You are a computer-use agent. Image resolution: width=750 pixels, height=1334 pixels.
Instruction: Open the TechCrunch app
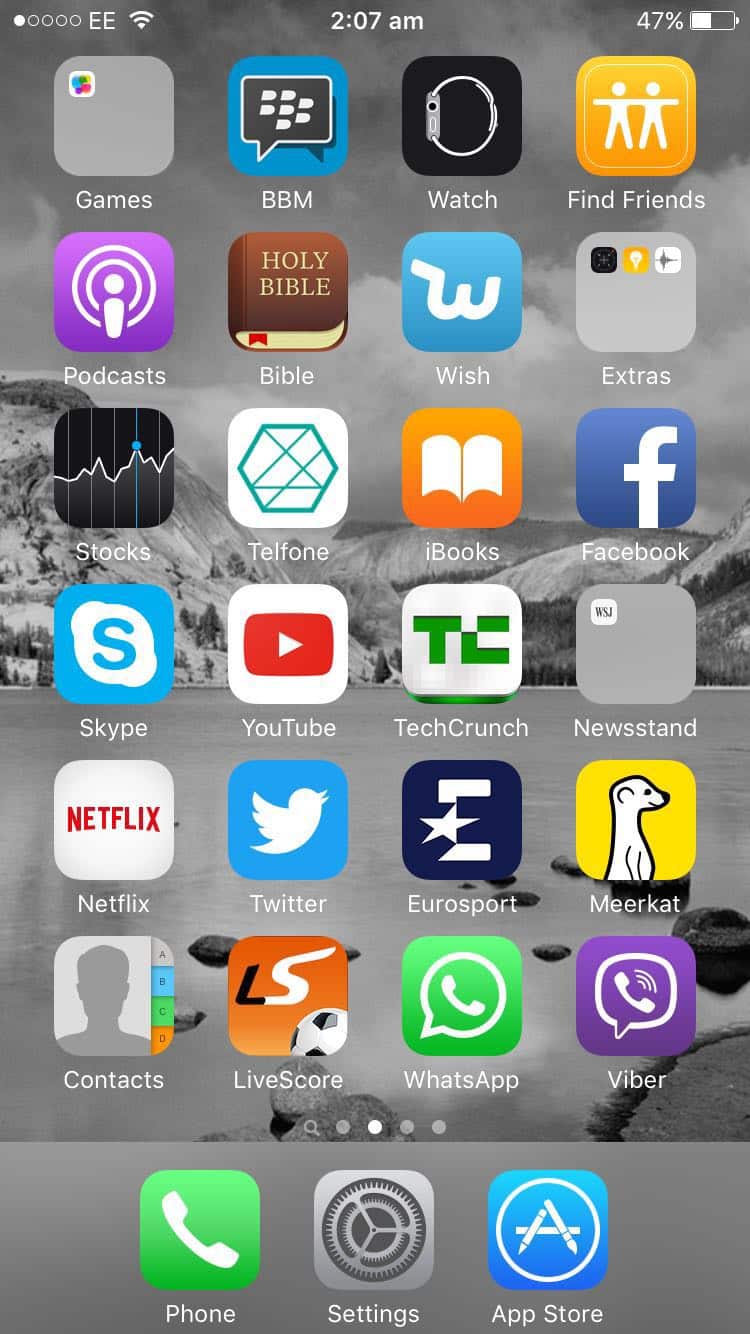tap(462, 644)
